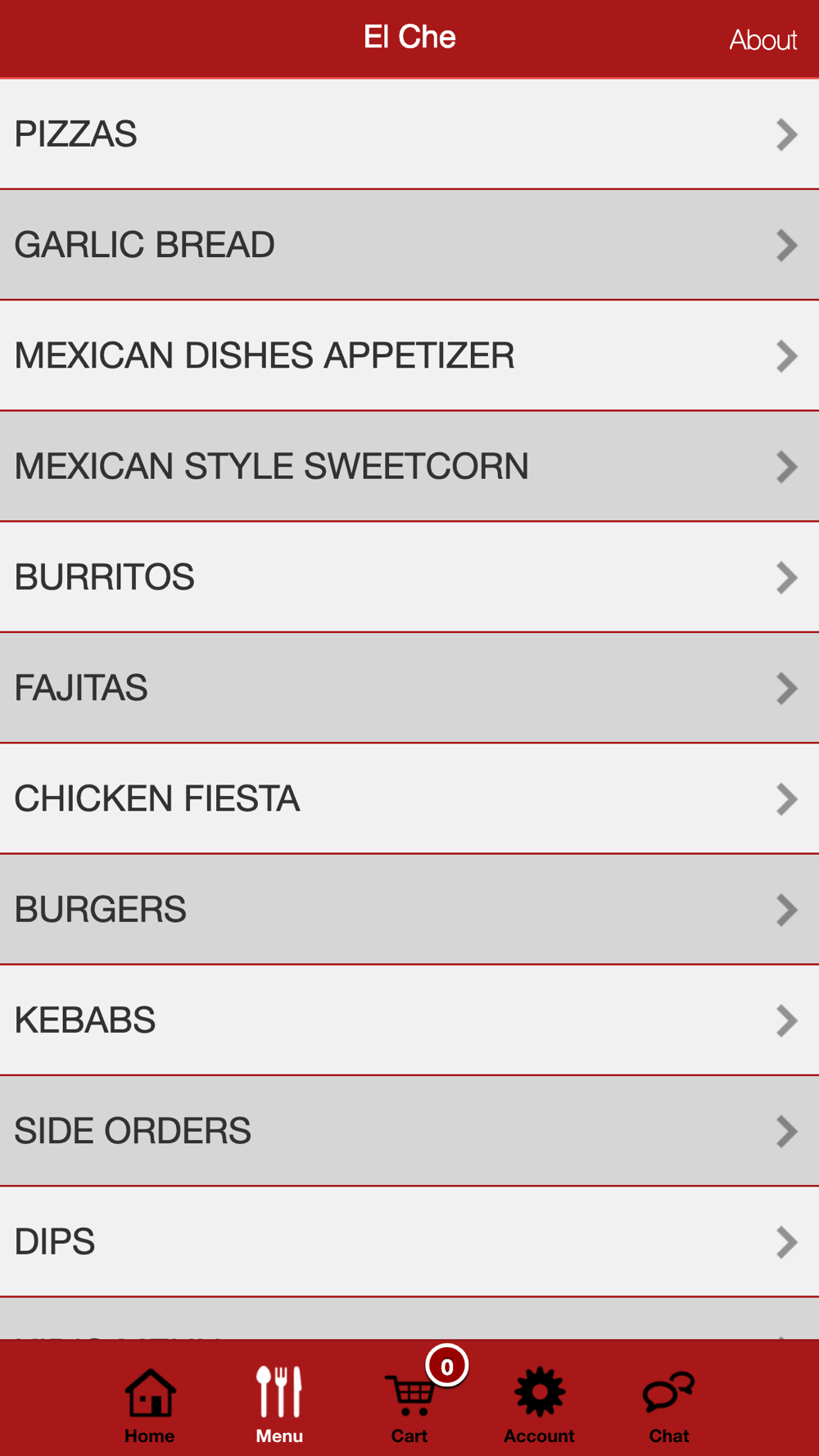Browse the Burgers category
Viewport: 819px width, 1456px height.
pyautogui.click(x=409, y=909)
